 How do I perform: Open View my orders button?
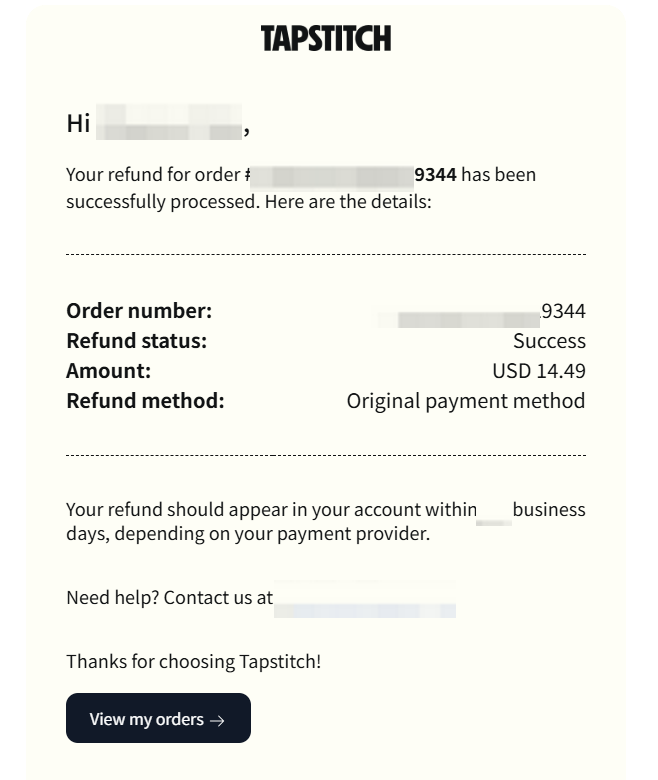click(158, 718)
